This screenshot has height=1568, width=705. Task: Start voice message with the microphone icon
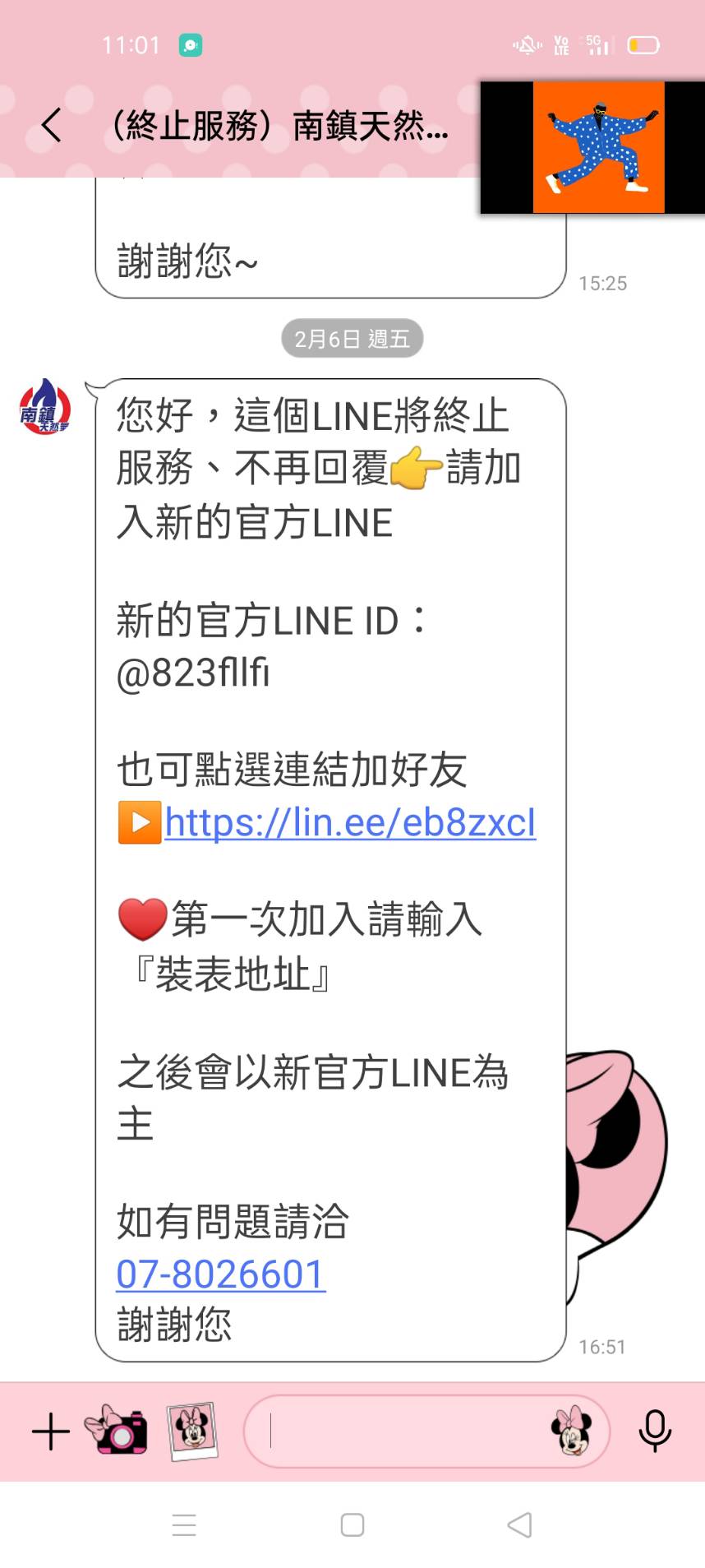pos(653,1431)
